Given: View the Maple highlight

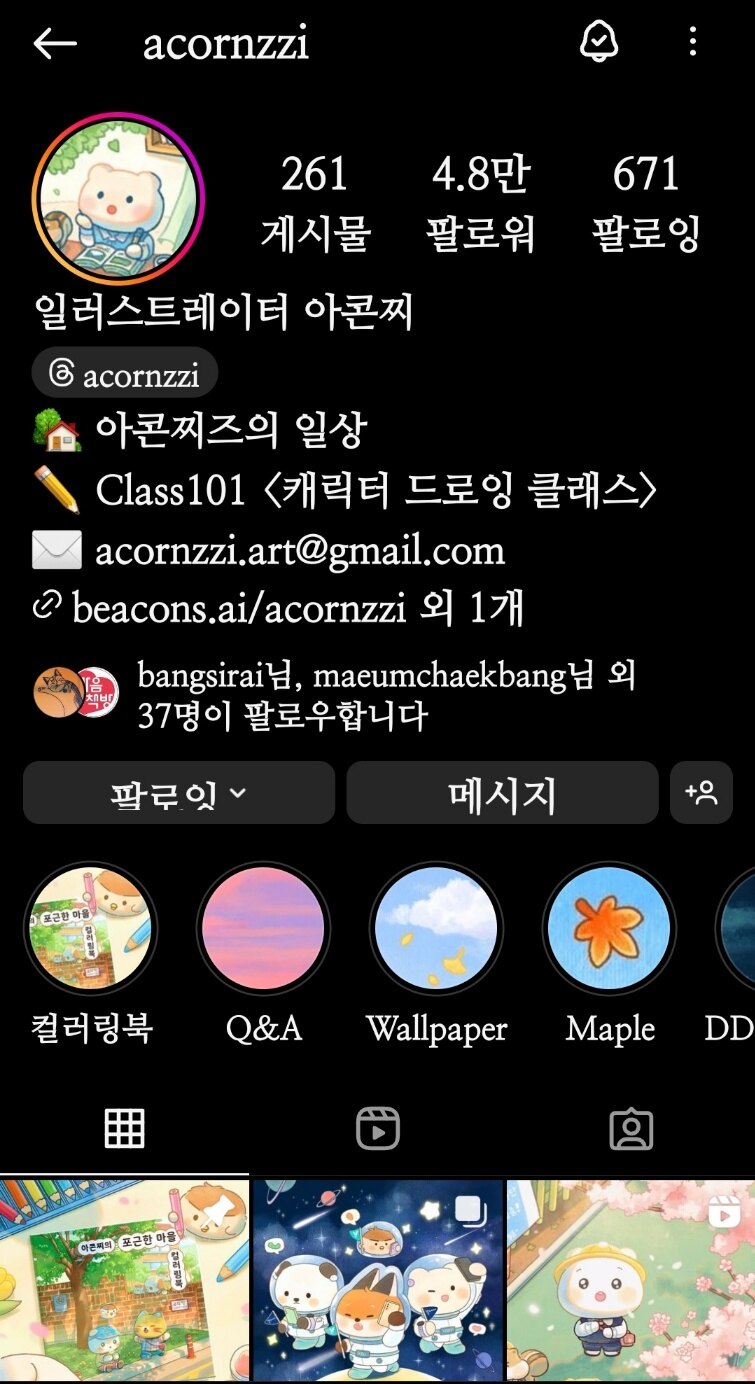Looking at the screenshot, I should pos(609,929).
